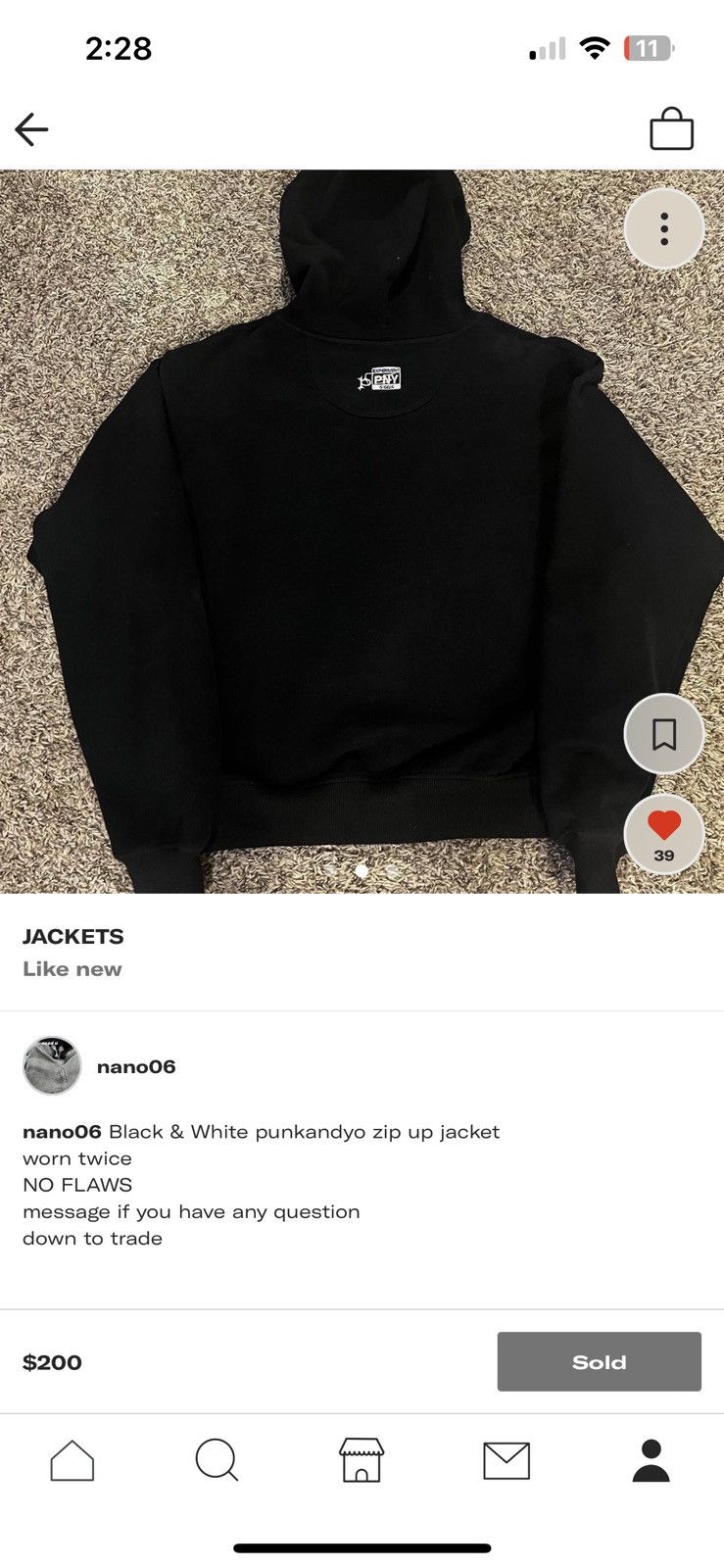Bookmark this jacket listing
Image resolution: width=724 pixels, height=1568 pixels.
pos(664,734)
